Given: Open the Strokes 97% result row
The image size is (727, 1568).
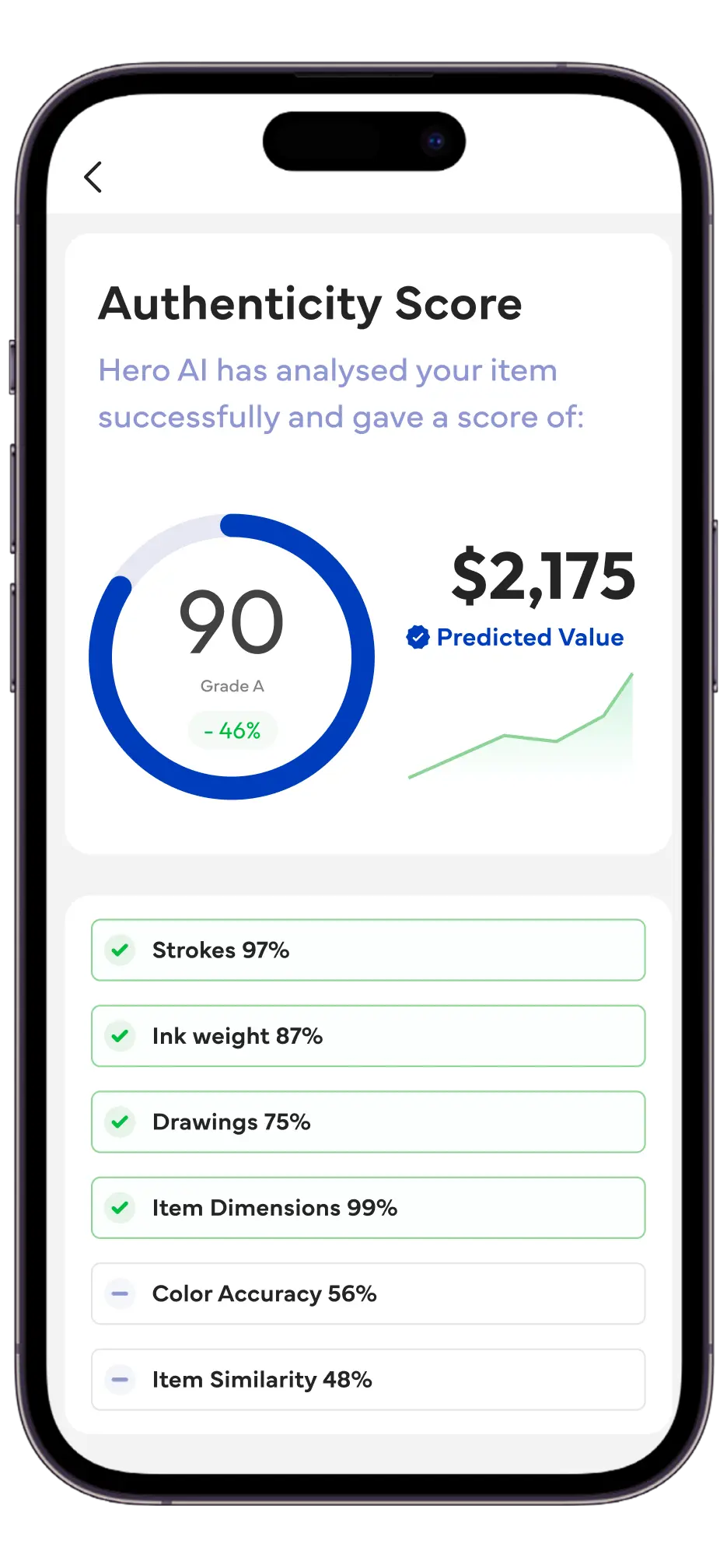Looking at the screenshot, I should pos(368,950).
